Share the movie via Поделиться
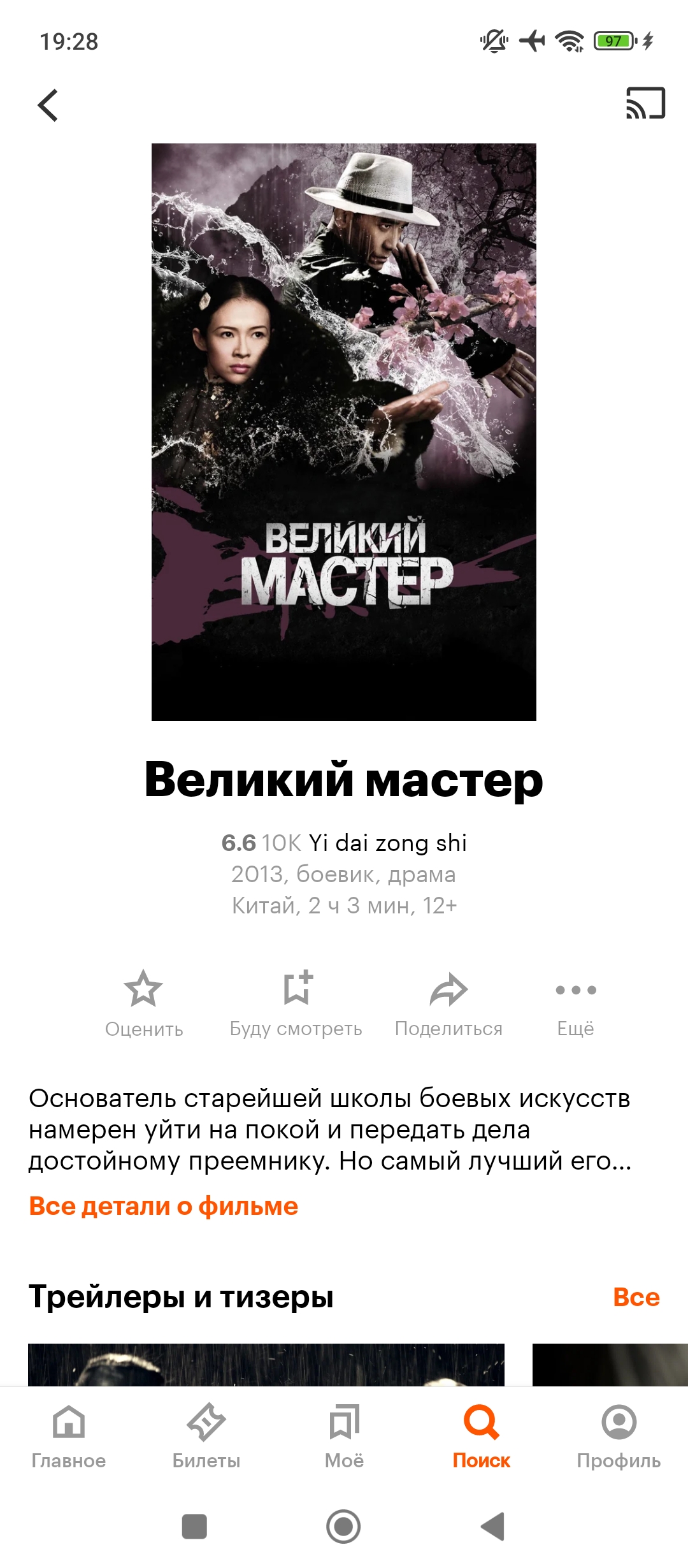 coord(448,999)
